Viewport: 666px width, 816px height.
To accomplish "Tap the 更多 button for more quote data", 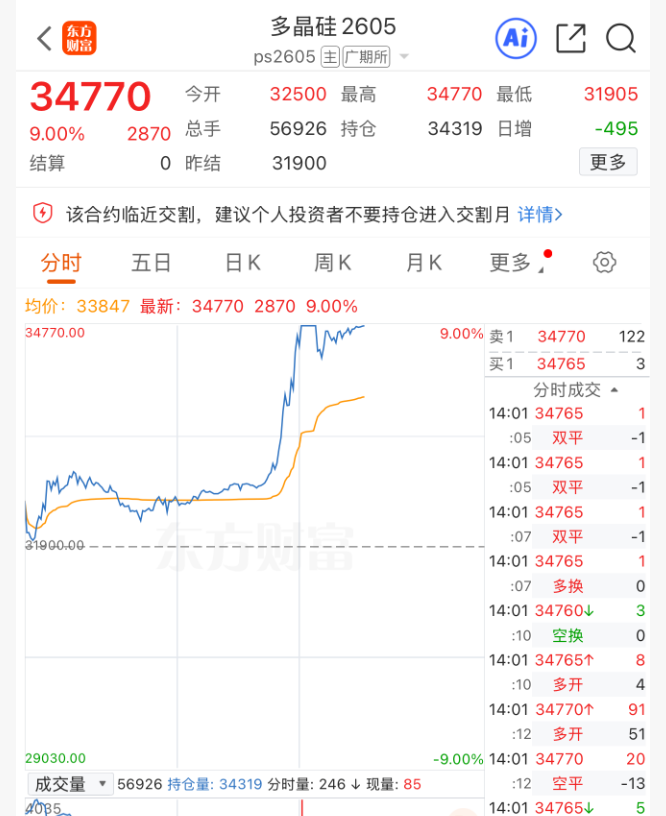I will click(607, 162).
